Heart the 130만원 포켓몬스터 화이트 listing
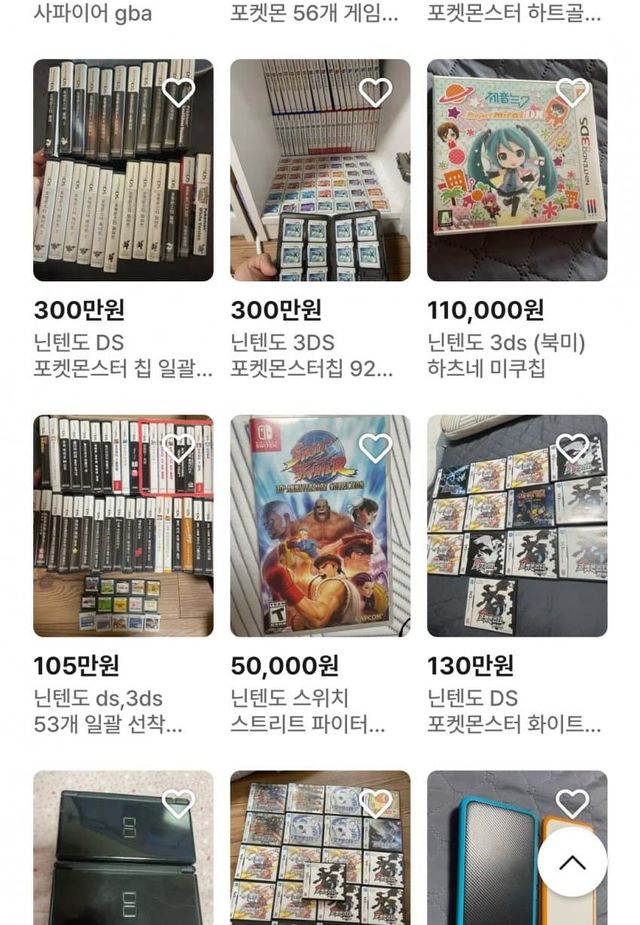Viewport: 640px width, 925px height. pyautogui.click(x=572, y=448)
